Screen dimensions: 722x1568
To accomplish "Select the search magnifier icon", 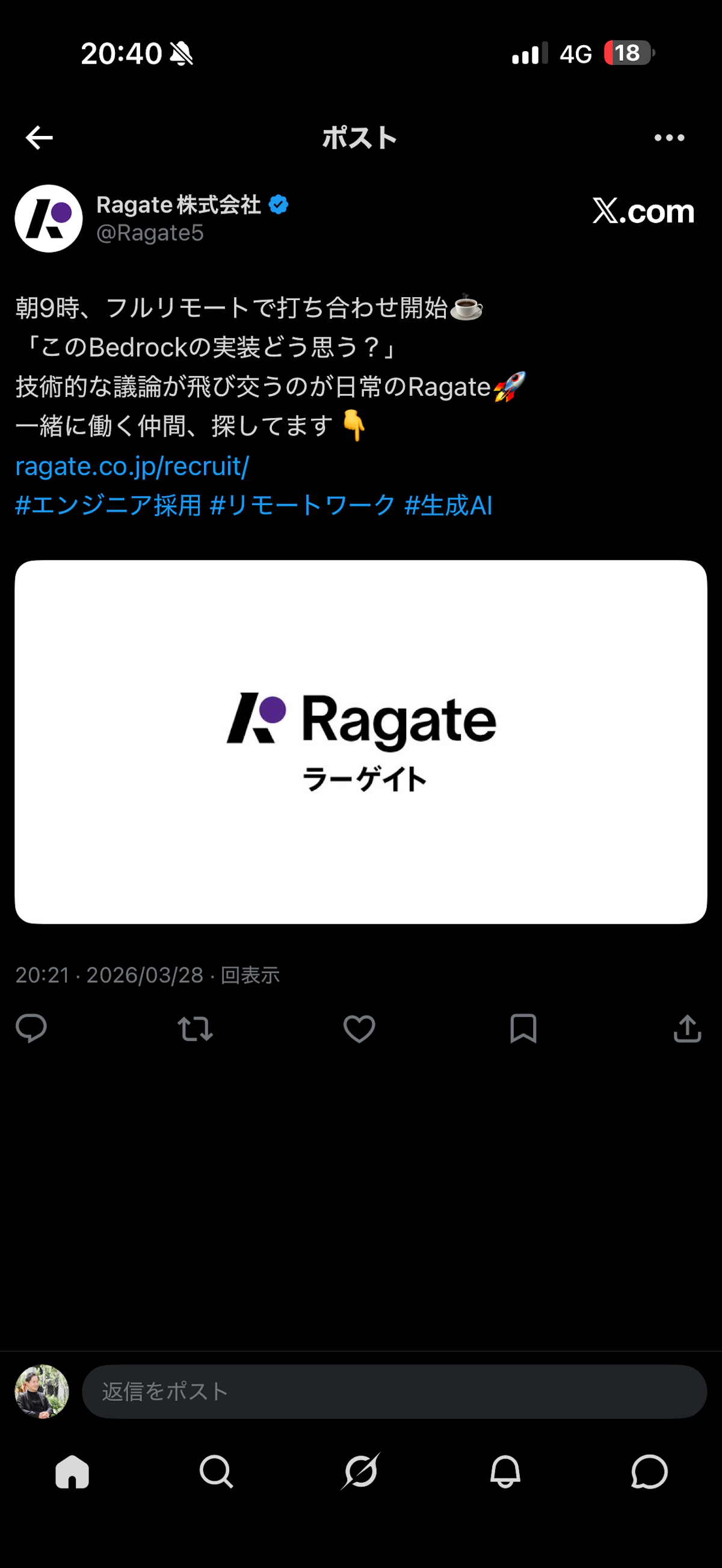I will tap(217, 1474).
